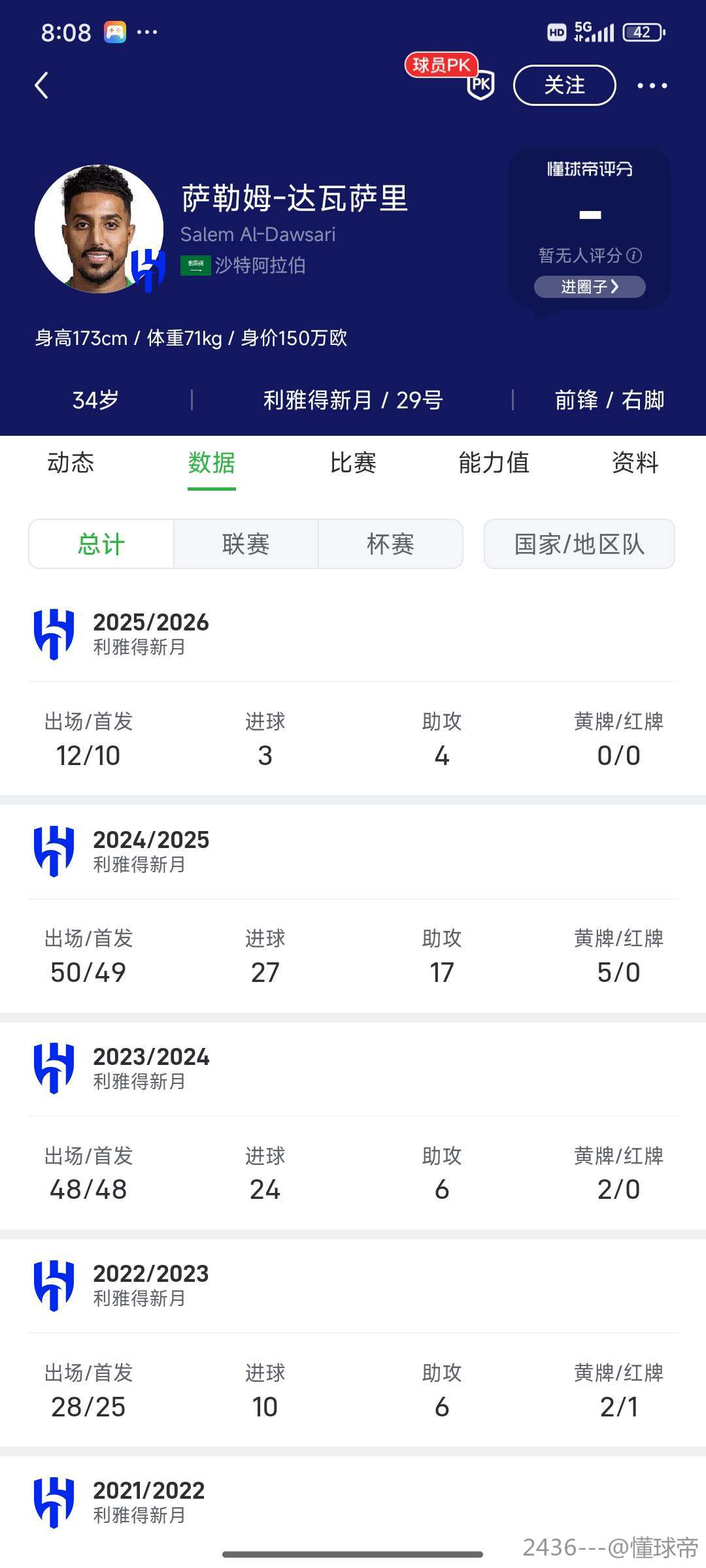Tap the info icon beside 暂无人评分
Viewport: 706px width, 1568px height.
point(634,255)
